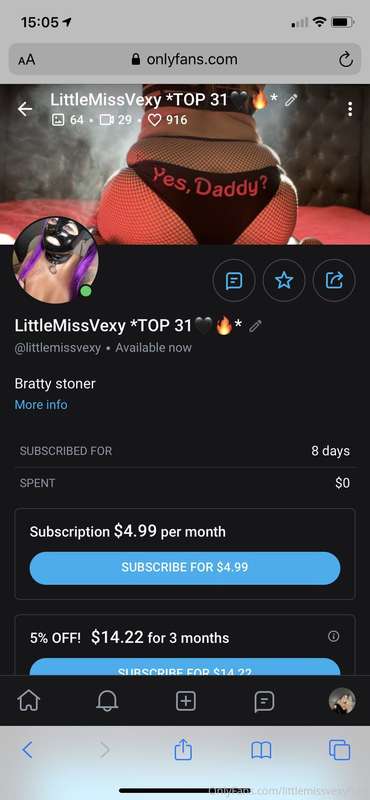View info on the 3 months offer
The height and width of the screenshot is (800, 370).
pyautogui.click(x=334, y=636)
